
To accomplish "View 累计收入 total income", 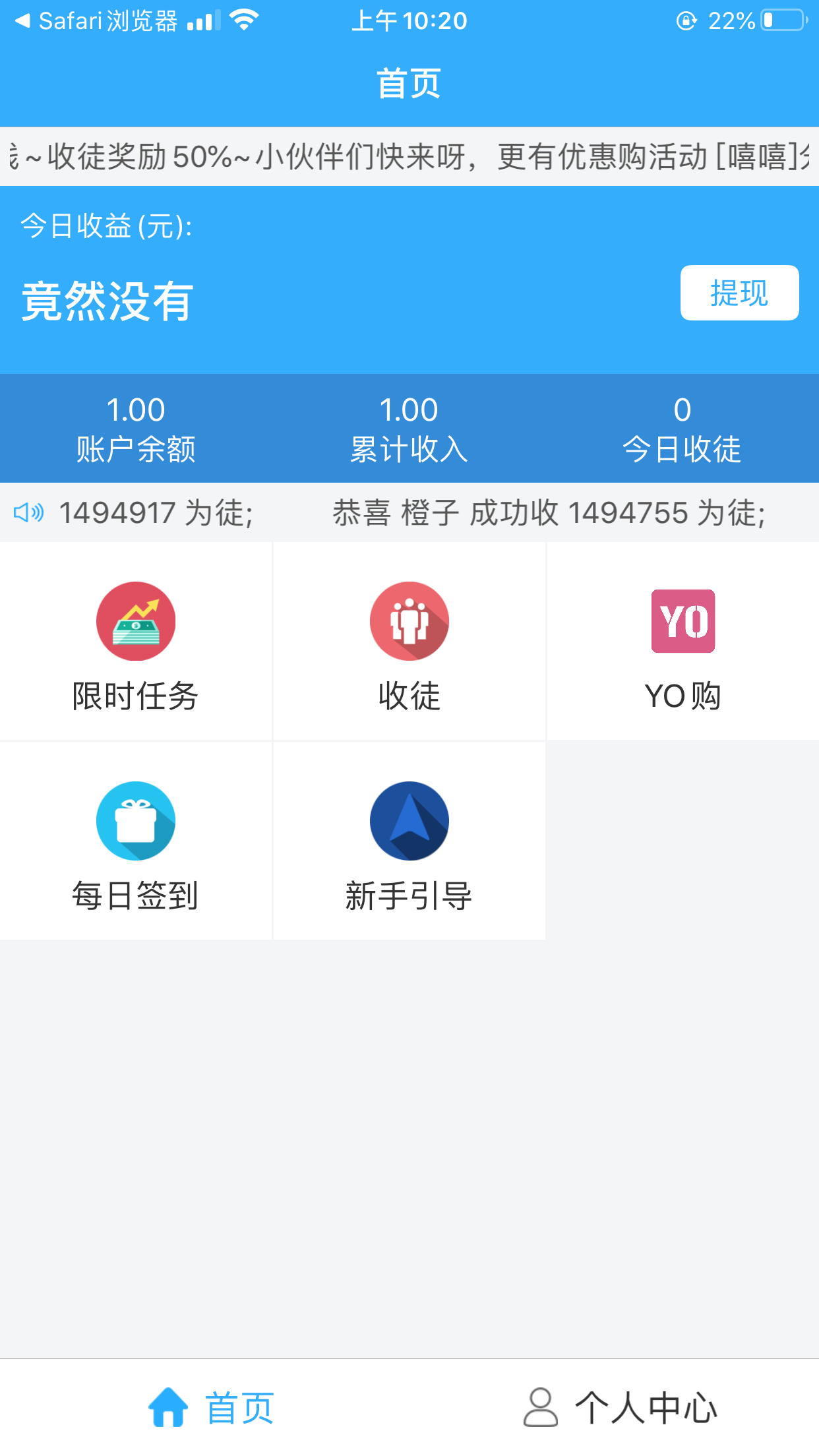I will 409,429.
